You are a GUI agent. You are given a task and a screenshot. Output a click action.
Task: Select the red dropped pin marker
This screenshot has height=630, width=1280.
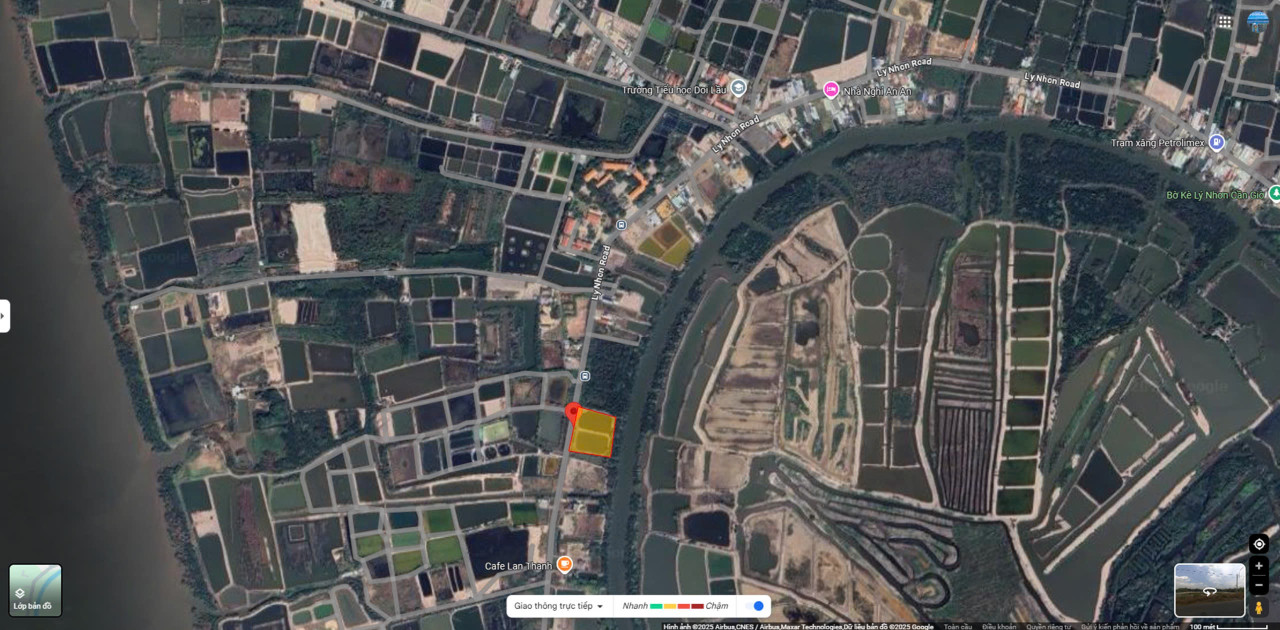coord(573,412)
